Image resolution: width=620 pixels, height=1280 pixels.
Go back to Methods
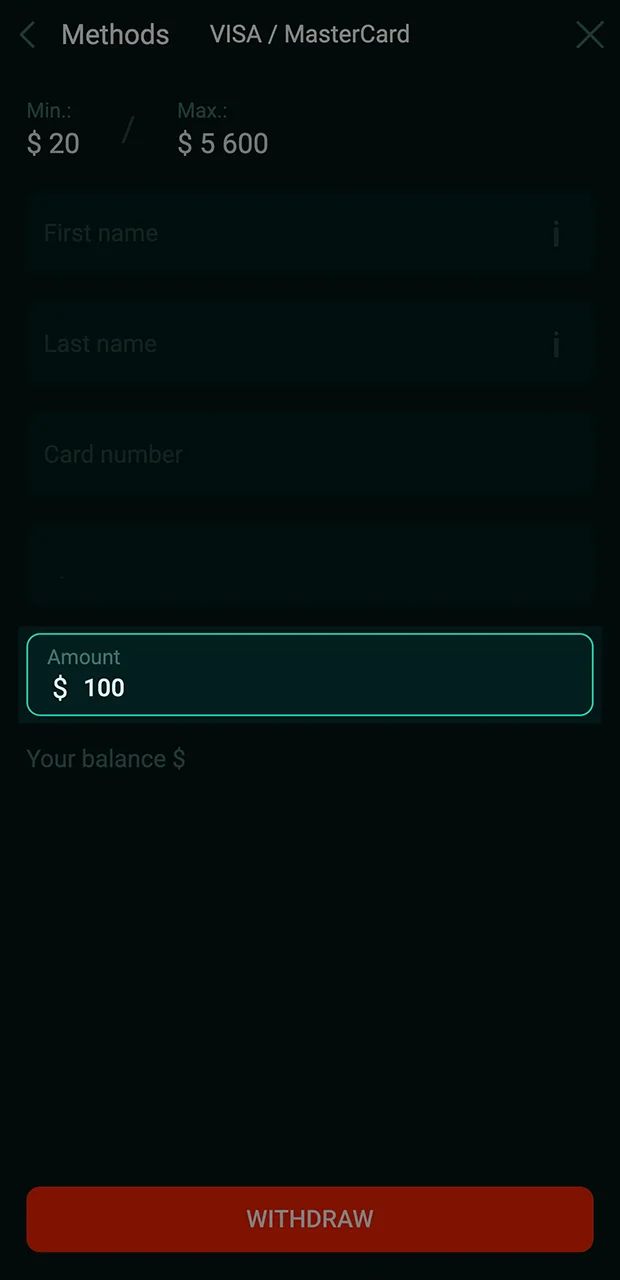coord(28,36)
